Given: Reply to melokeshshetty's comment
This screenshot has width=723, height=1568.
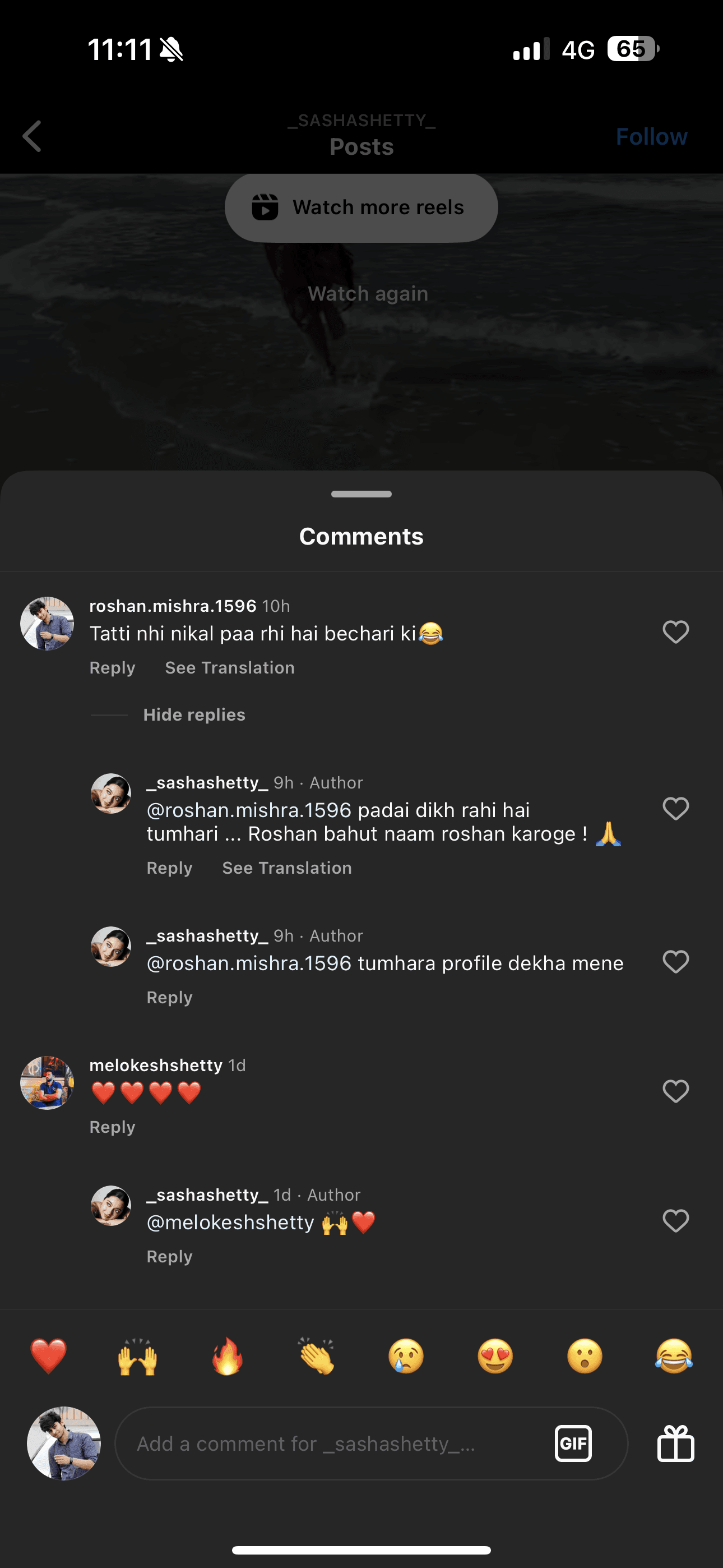Looking at the screenshot, I should (112, 1127).
